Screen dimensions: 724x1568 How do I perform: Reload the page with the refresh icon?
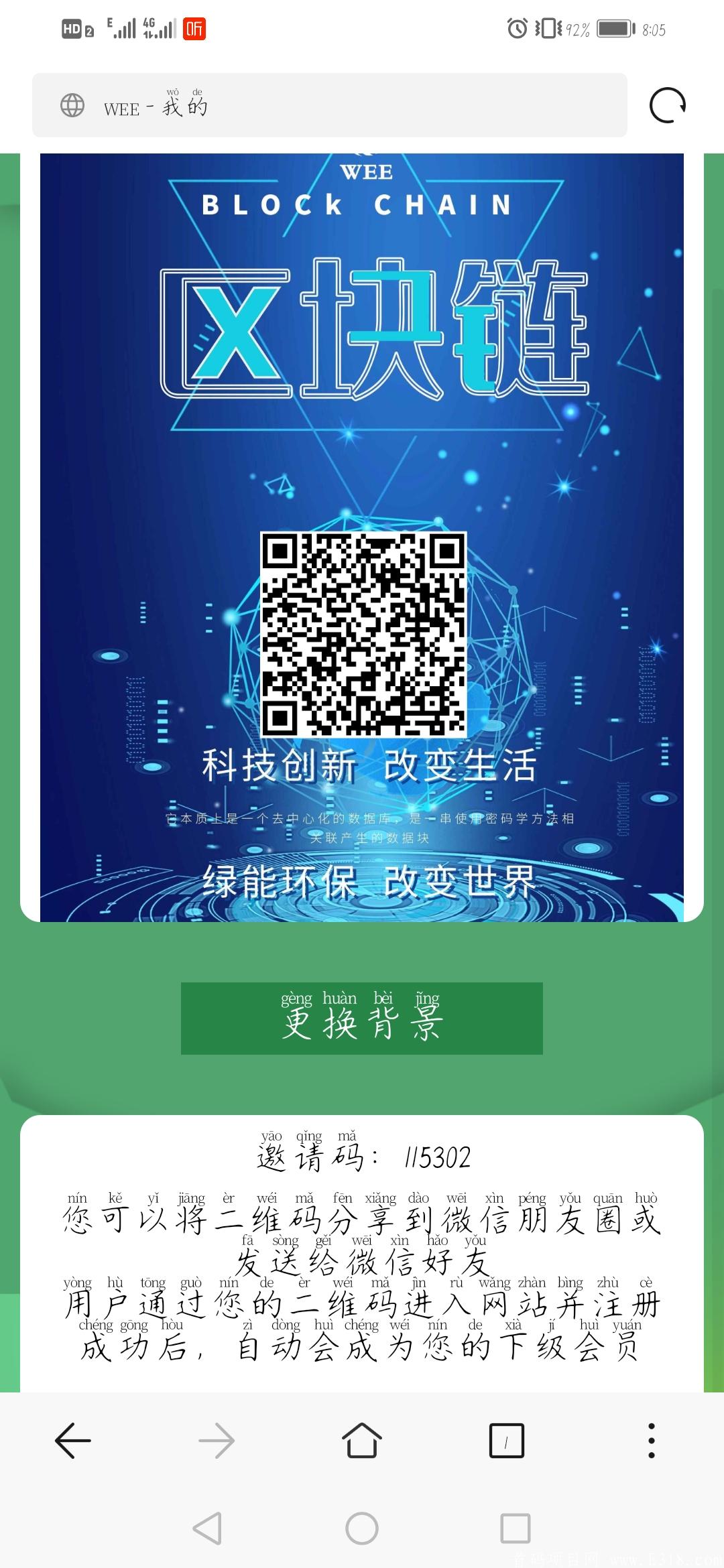(x=668, y=105)
